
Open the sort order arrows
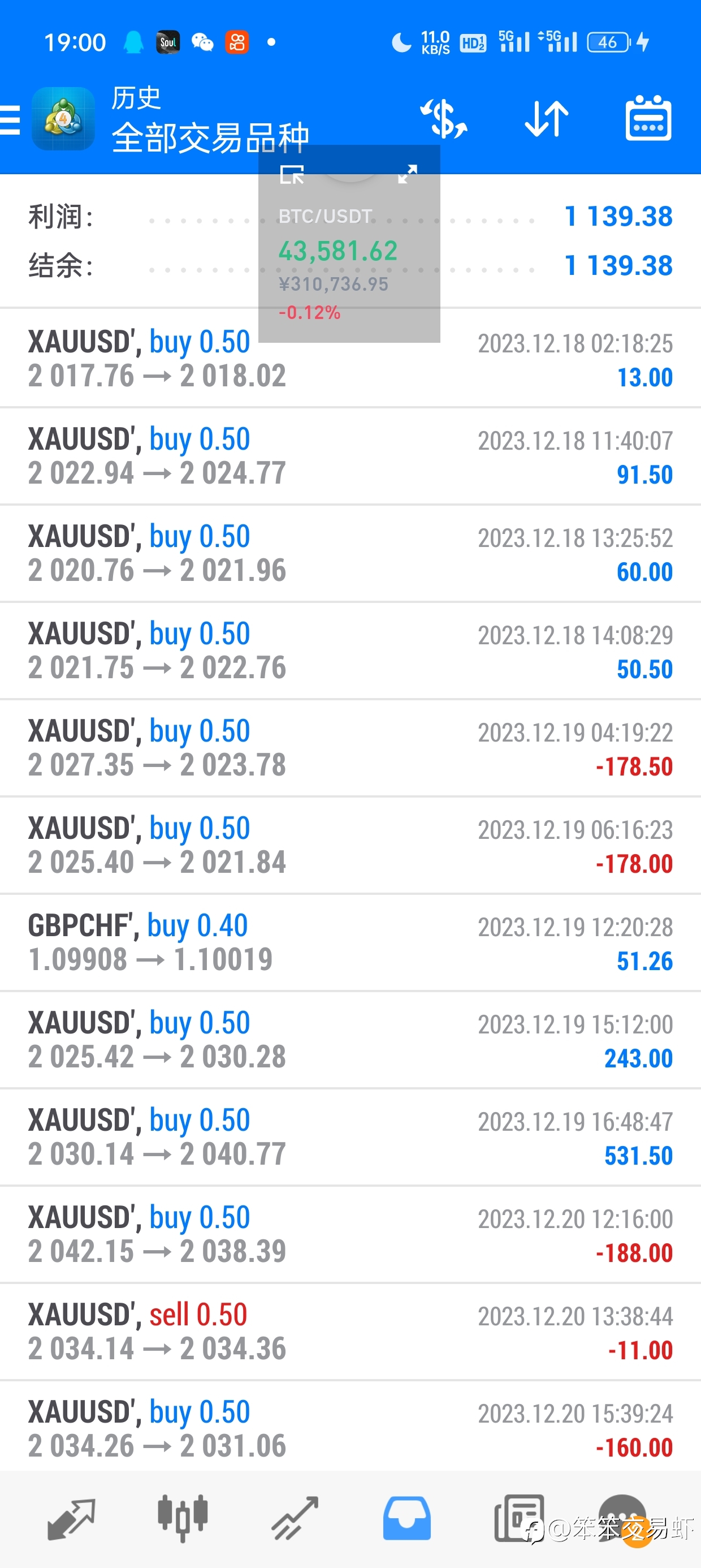(547, 119)
